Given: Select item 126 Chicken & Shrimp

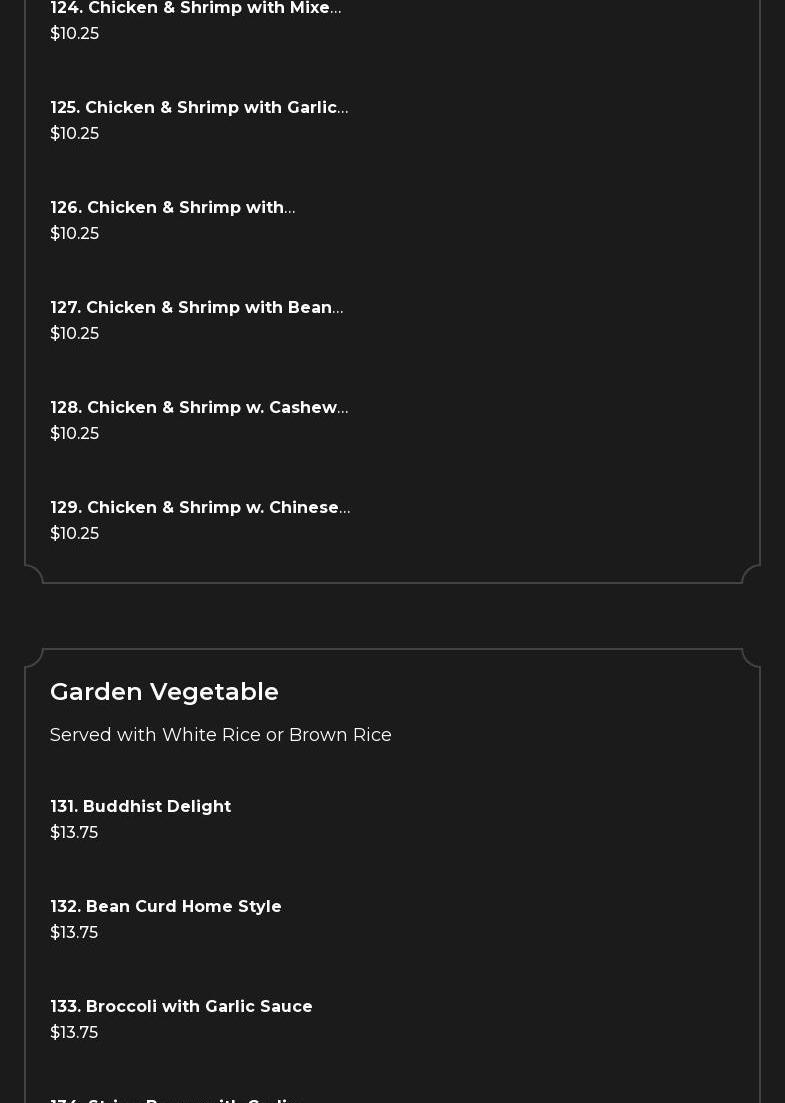Looking at the screenshot, I should click(x=173, y=208).
